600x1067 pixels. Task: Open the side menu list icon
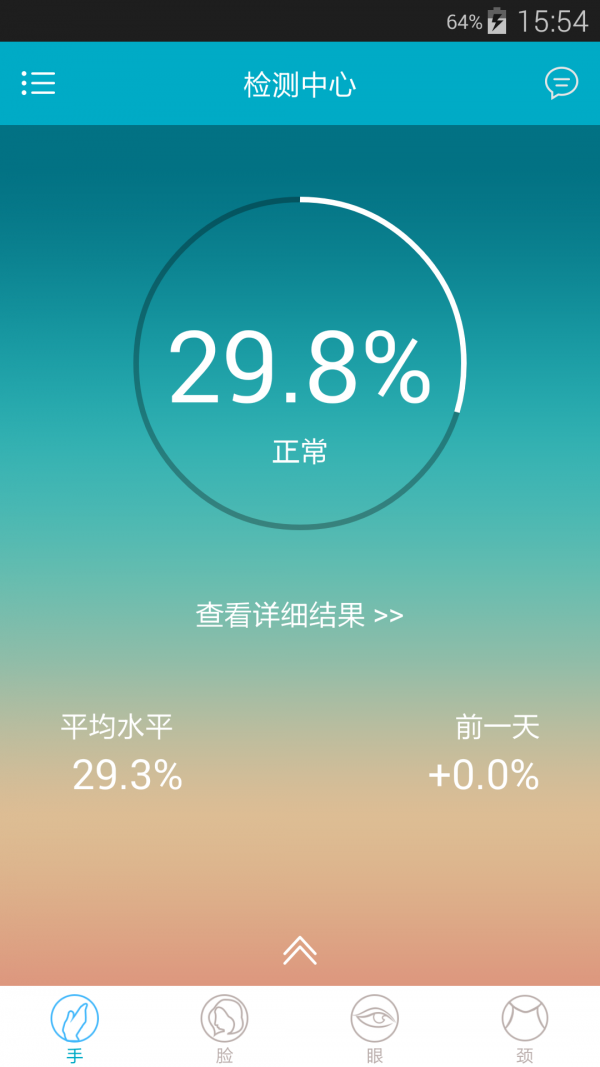(38, 83)
